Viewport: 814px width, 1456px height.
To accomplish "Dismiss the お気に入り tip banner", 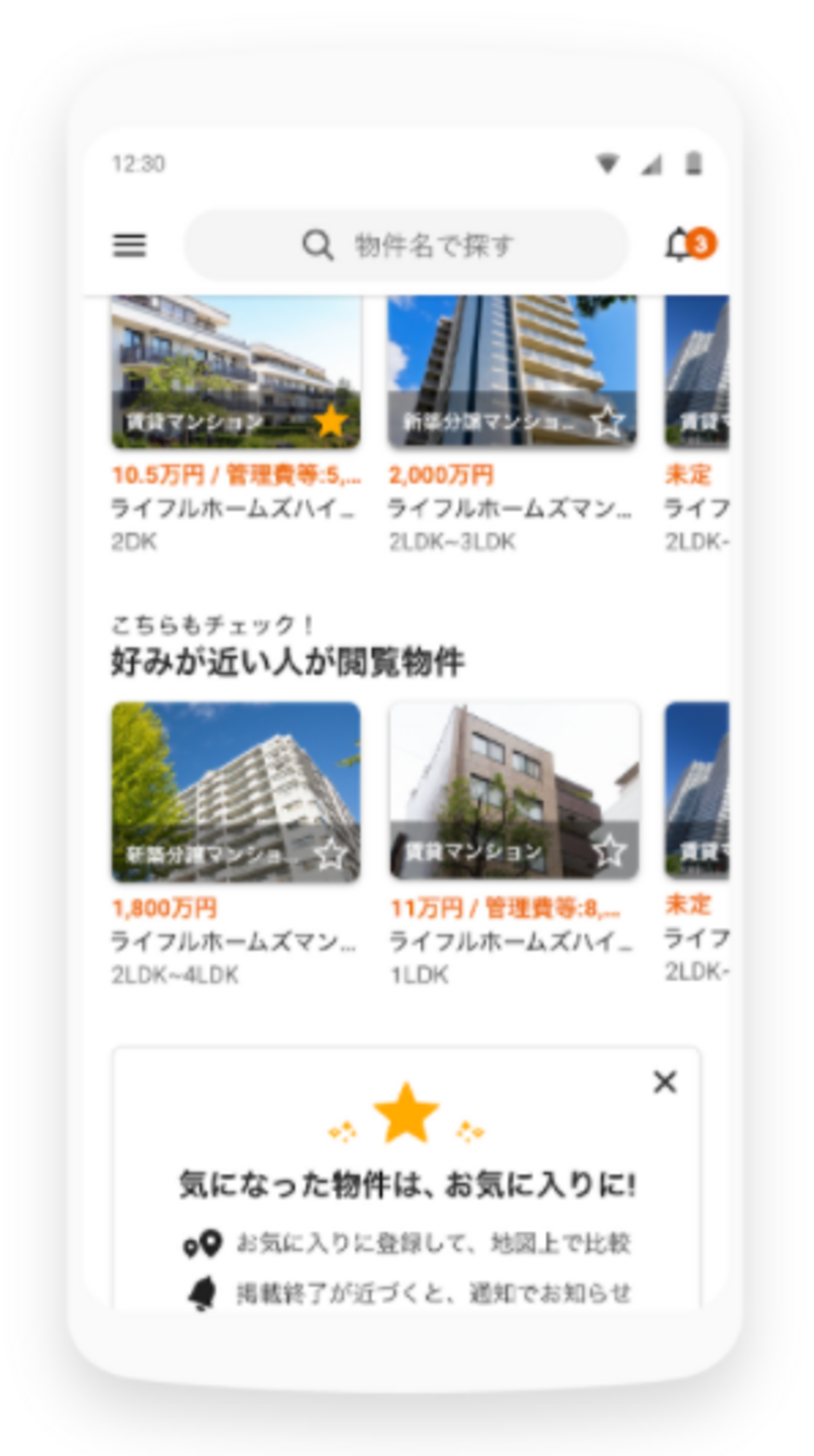I will pos(664,1082).
